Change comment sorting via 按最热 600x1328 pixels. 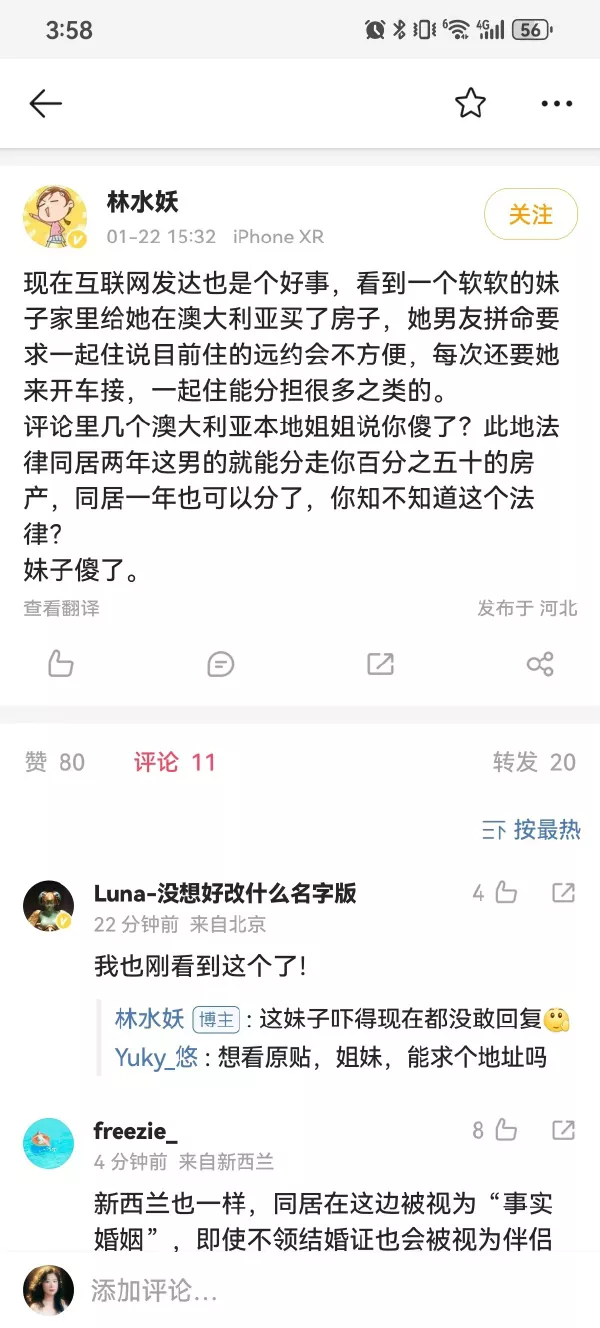coord(531,829)
